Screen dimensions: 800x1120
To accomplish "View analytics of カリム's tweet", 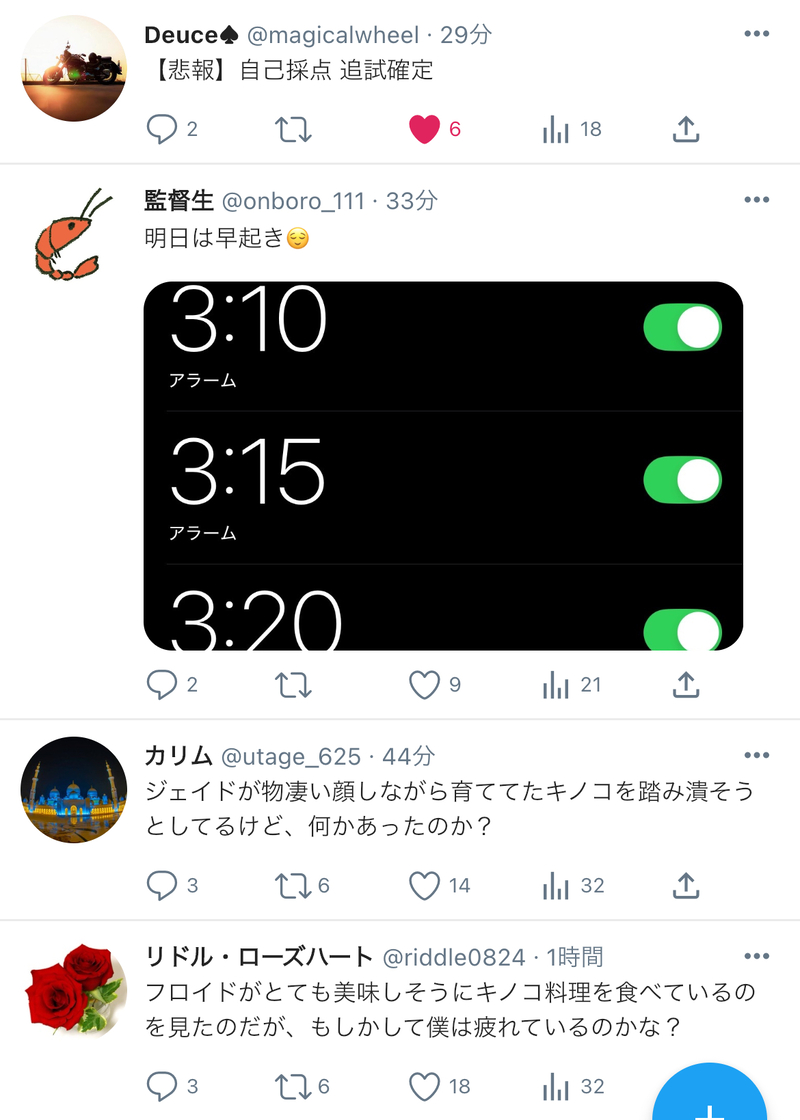I will [556, 885].
